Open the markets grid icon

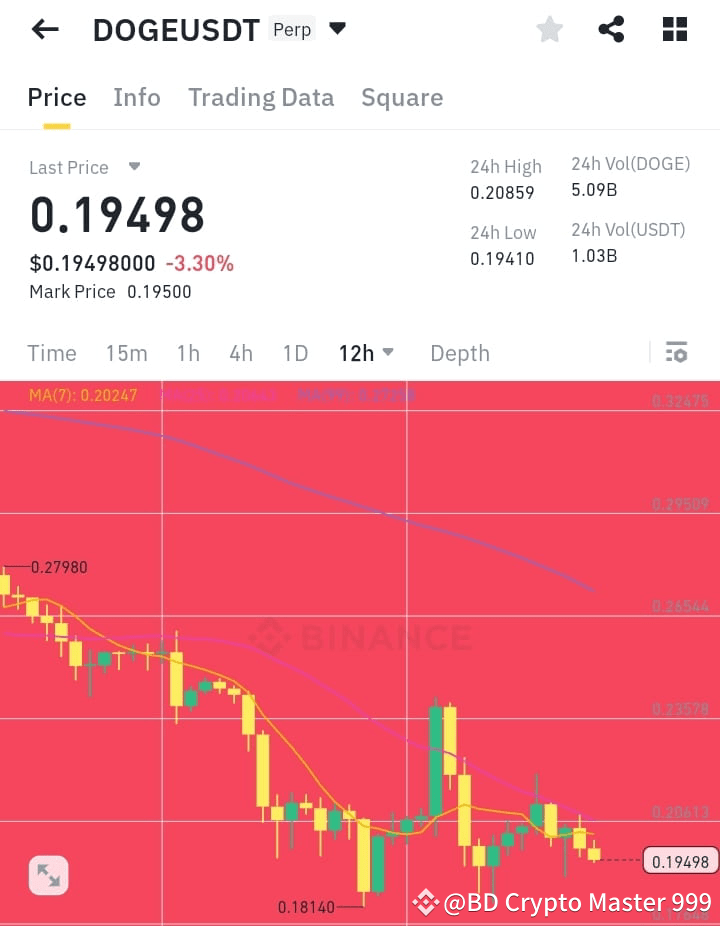point(674,29)
